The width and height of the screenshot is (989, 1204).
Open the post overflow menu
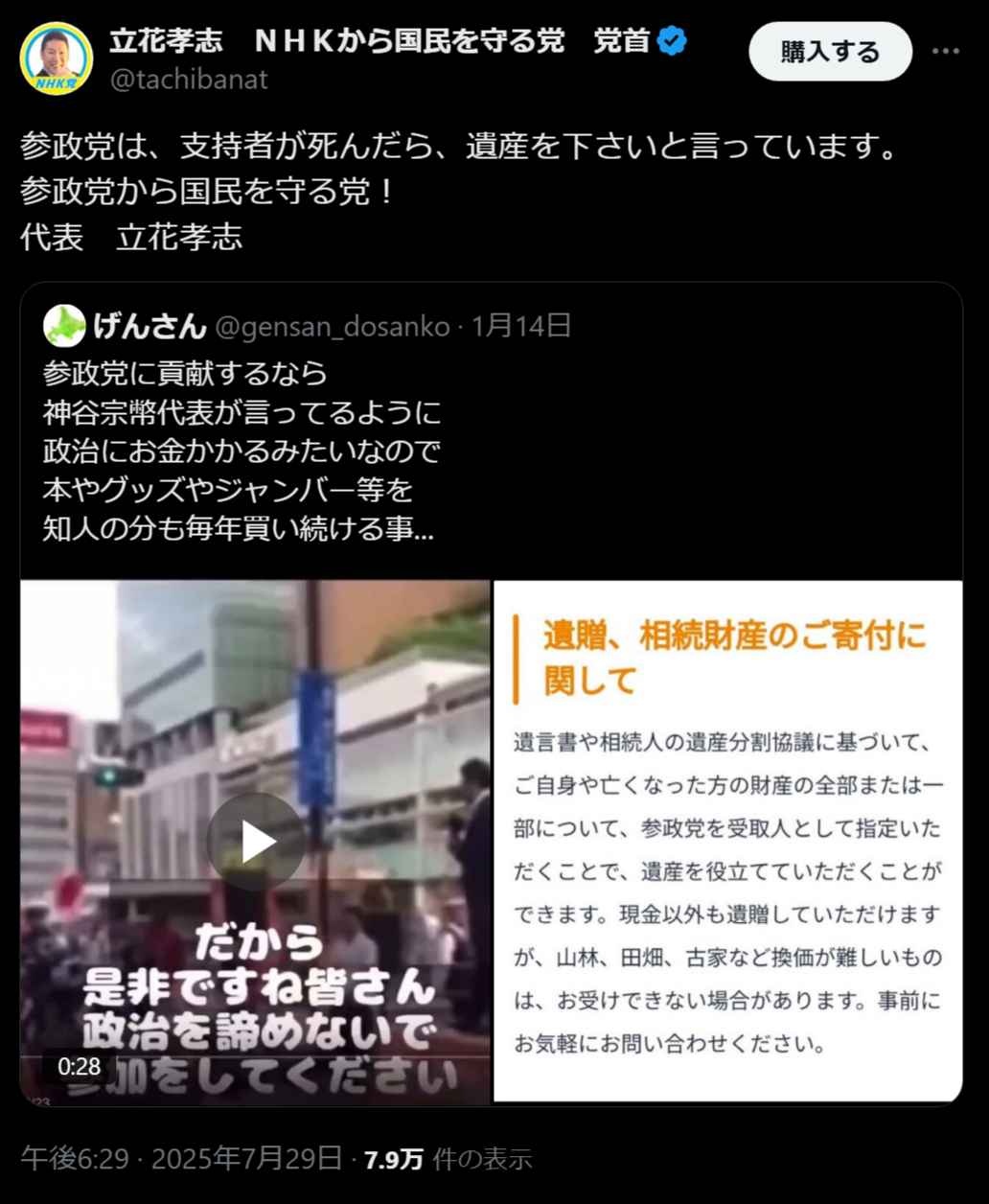tap(945, 52)
